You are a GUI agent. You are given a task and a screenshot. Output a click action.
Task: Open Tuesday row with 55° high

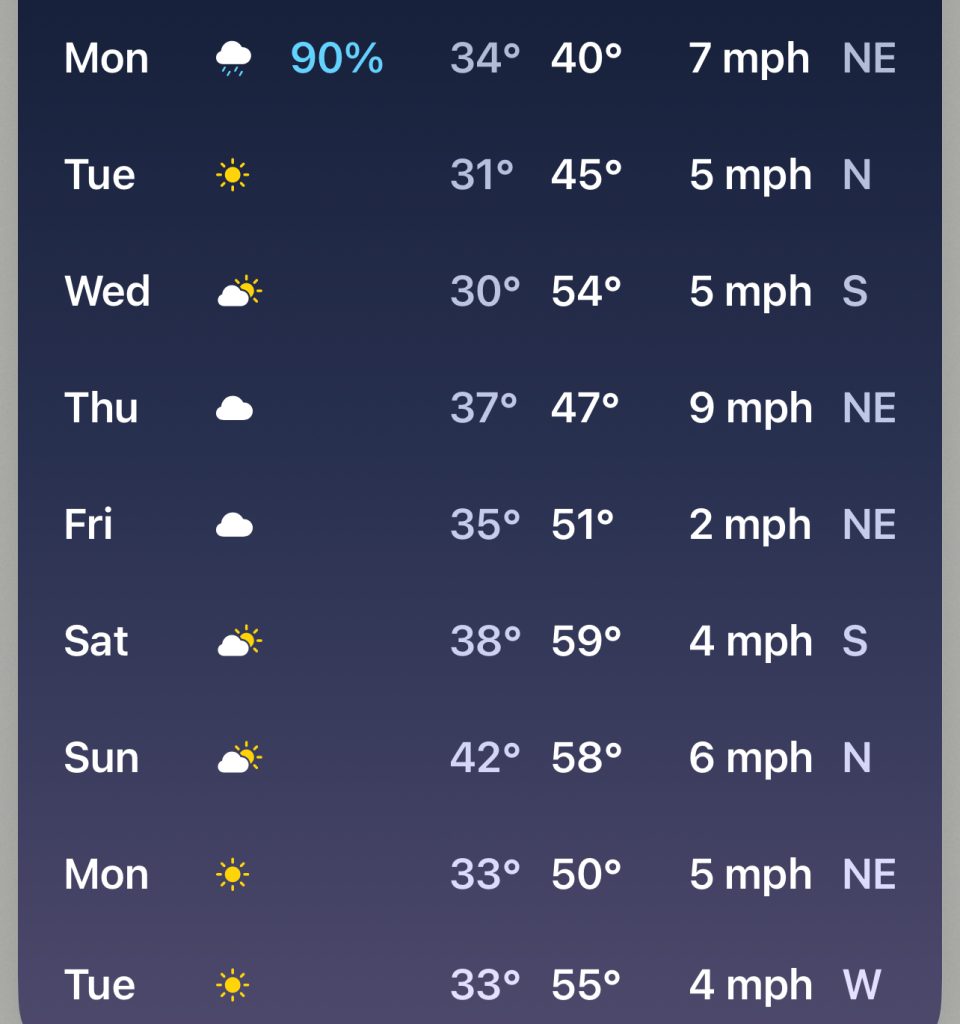480,985
